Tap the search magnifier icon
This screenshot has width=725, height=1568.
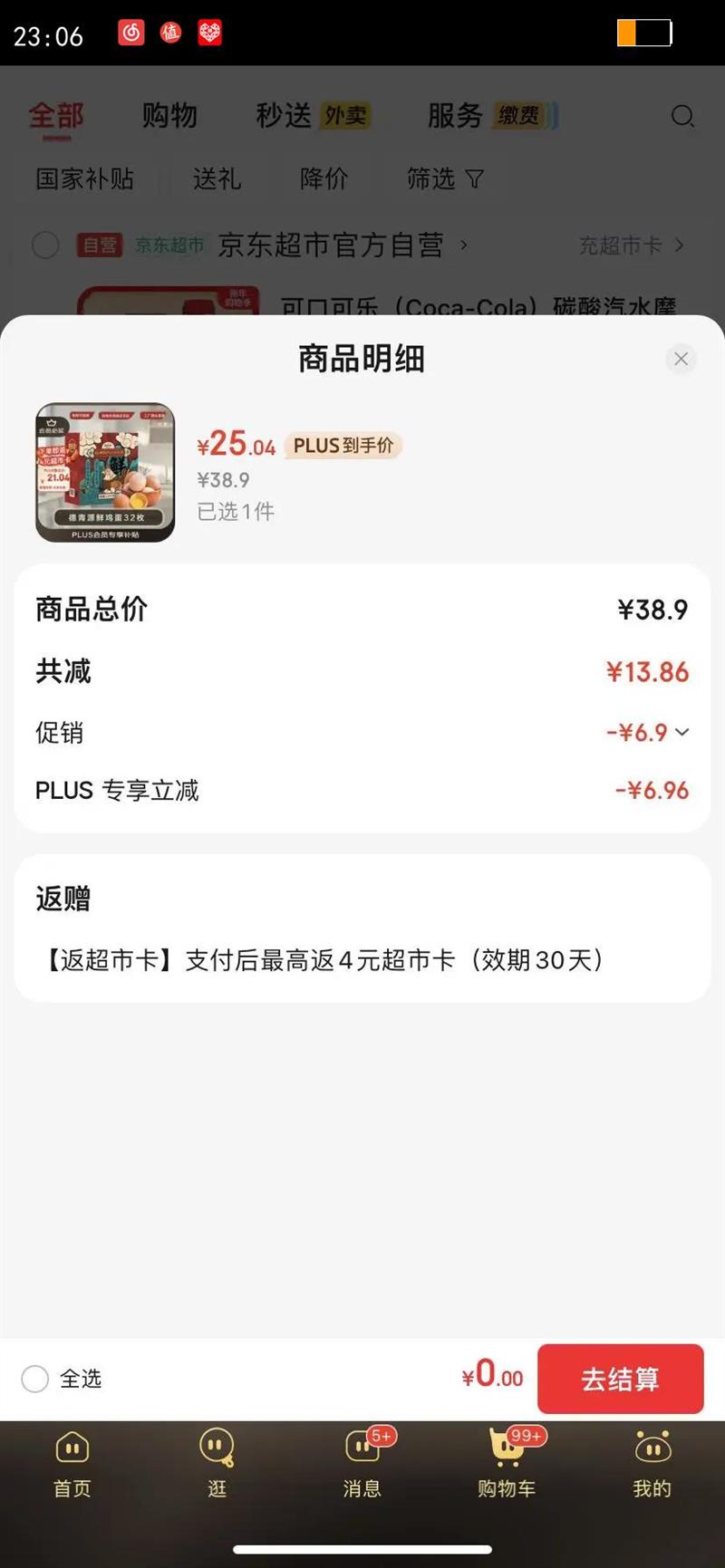click(682, 117)
